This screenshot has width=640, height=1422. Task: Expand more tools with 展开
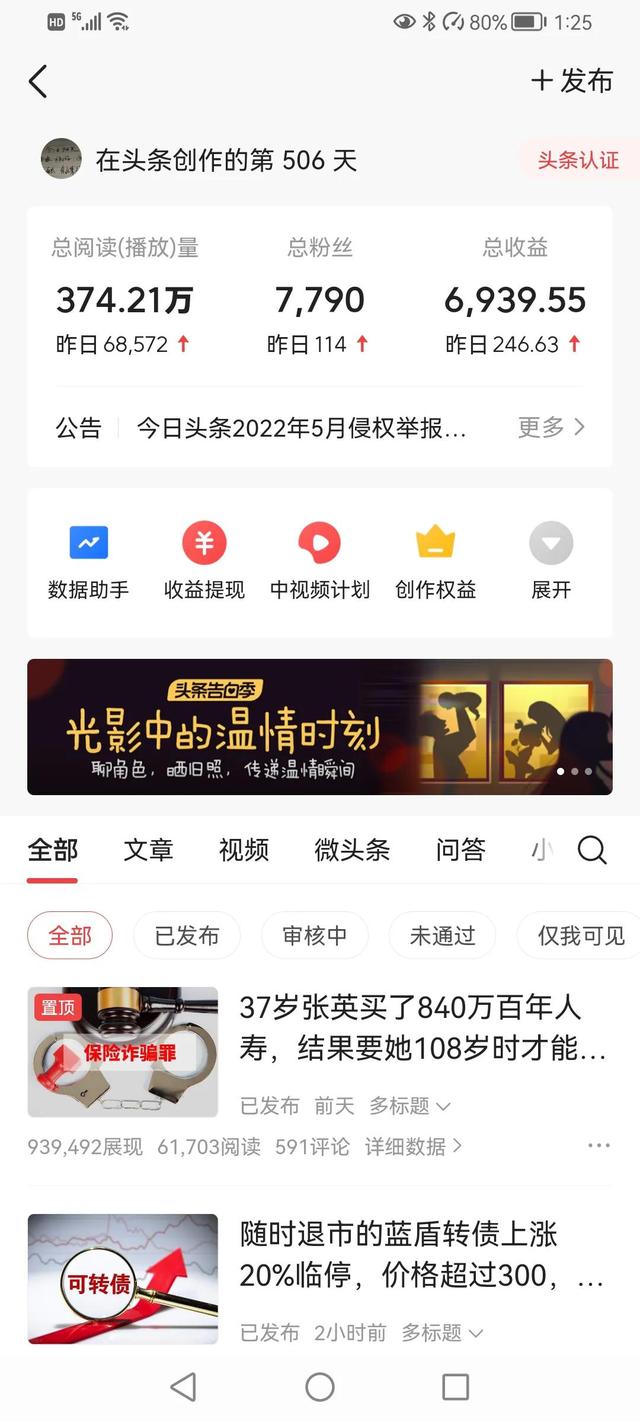[551, 561]
